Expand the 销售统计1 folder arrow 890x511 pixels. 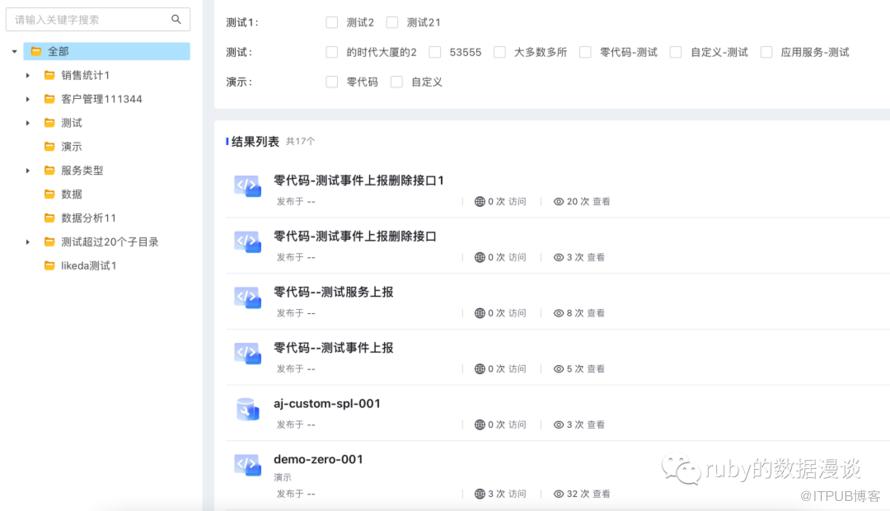(x=28, y=75)
